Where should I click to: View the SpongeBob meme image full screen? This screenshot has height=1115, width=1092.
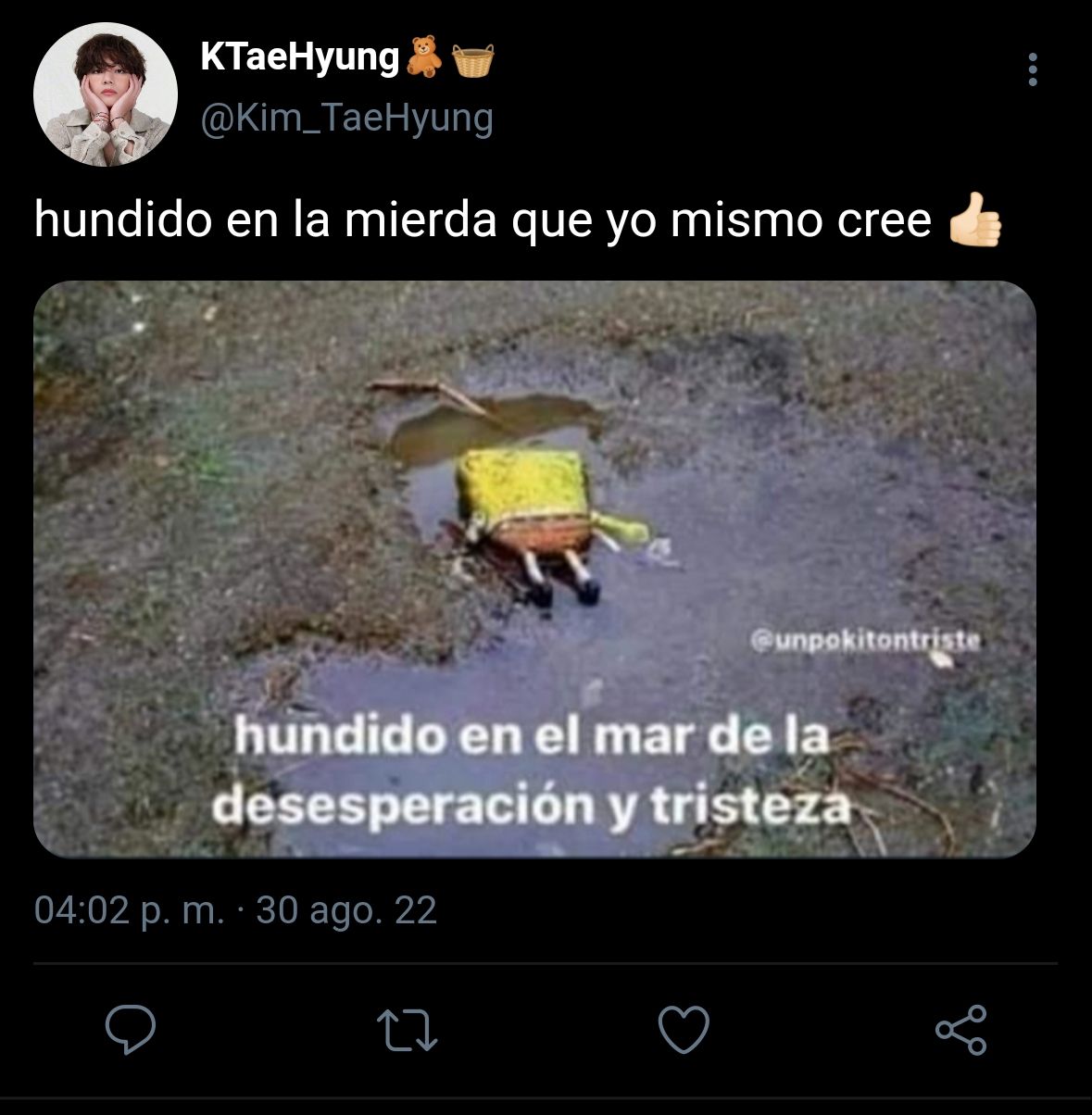(x=534, y=569)
